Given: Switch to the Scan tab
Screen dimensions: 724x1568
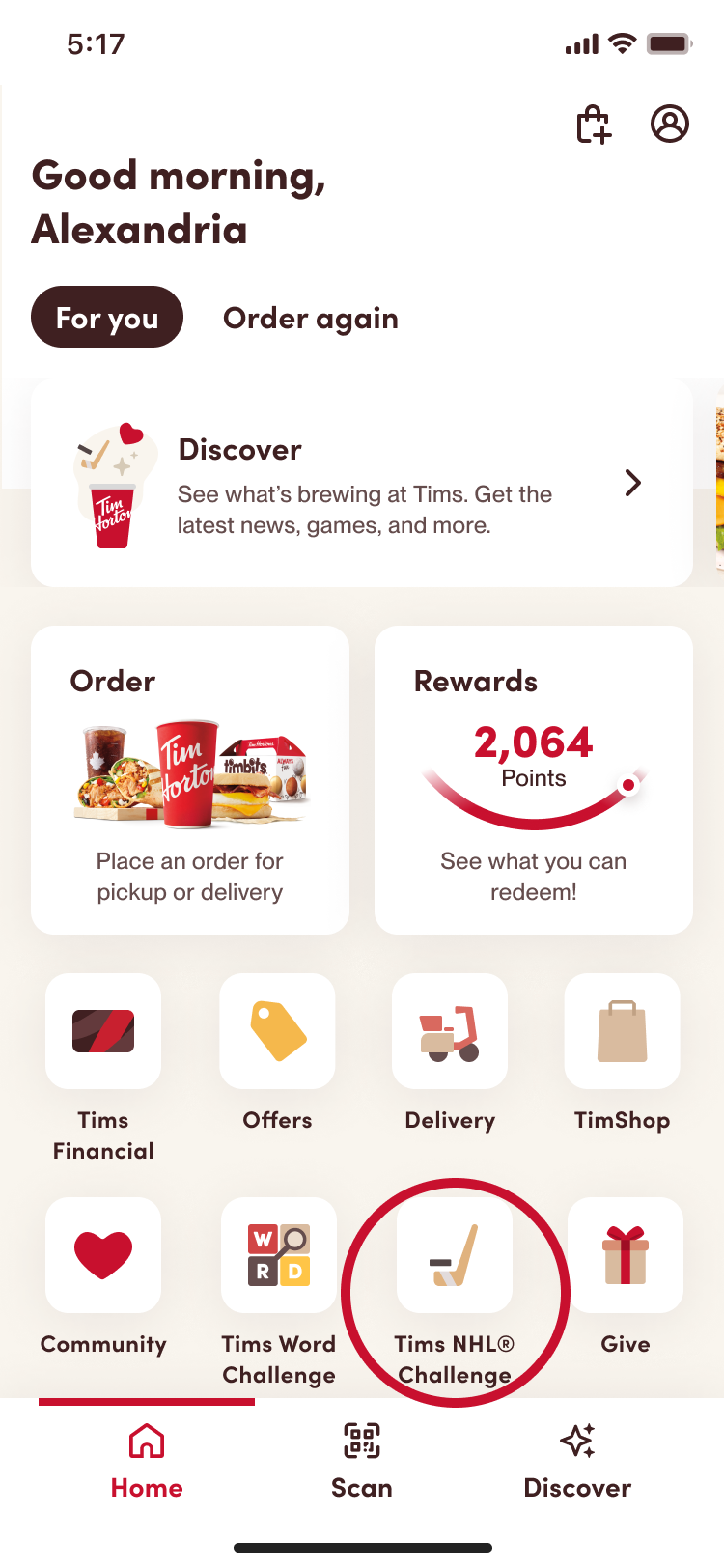Looking at the screenshot, I should pos(362,1460).
